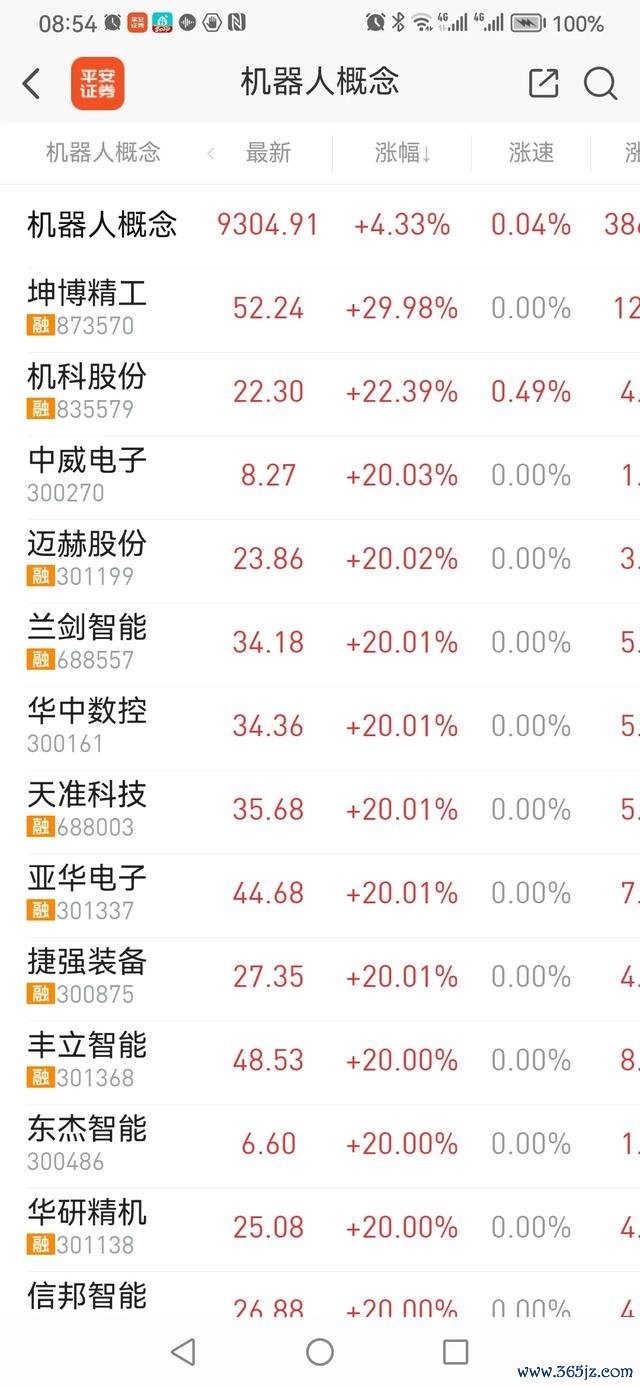Select stock 东杰智能
The height and width of the screenshot is (1387, 640).
[x=320, y=1146]
